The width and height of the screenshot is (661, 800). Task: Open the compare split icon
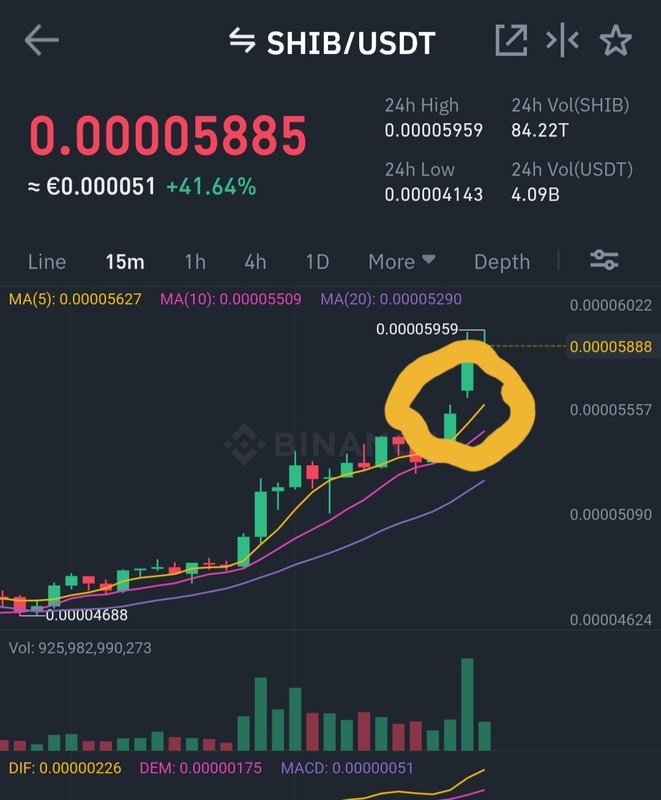coord(562,41)
